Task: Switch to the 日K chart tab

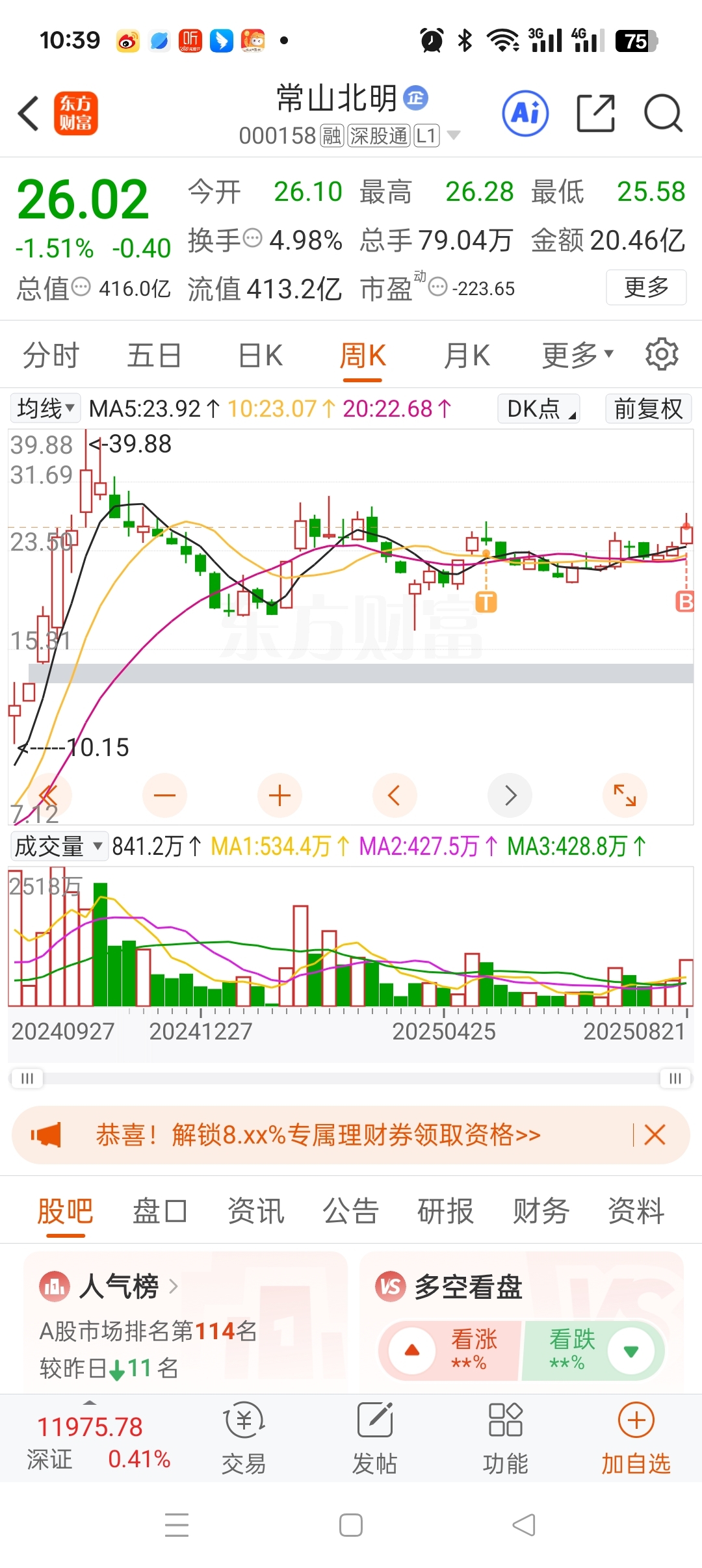Action: 260,356
